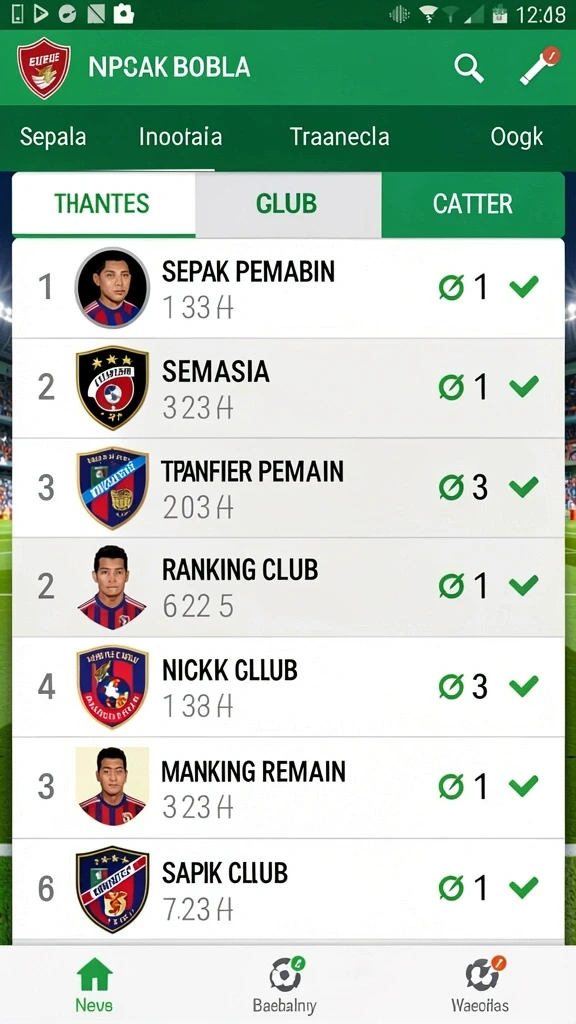Image resolution: width=576 pixels, height=1024 pixels.
Task: Open the TPANFIER PEMAIN row
Action: (288, 488)
